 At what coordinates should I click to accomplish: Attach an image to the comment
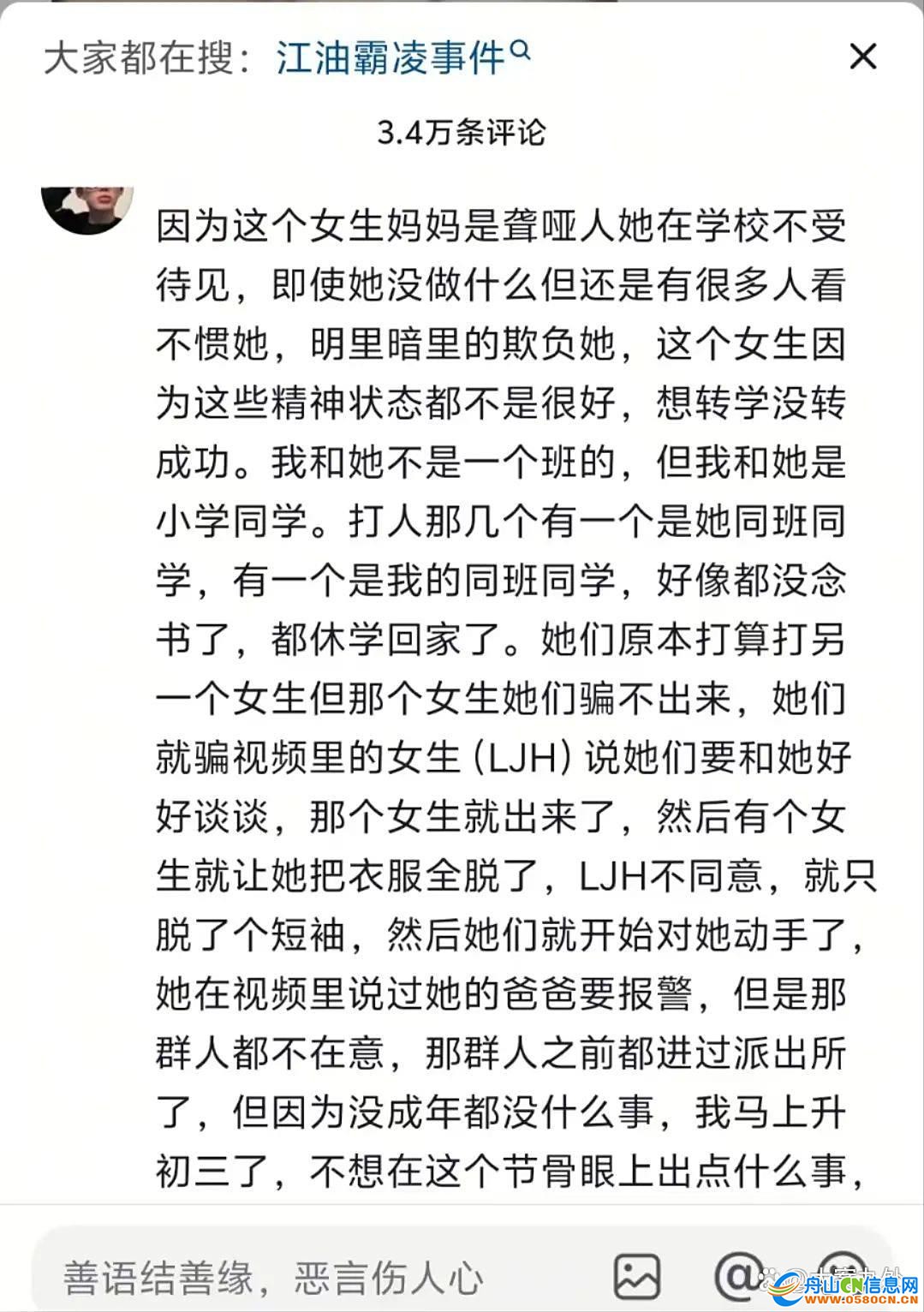click(x=637, y=1277)
